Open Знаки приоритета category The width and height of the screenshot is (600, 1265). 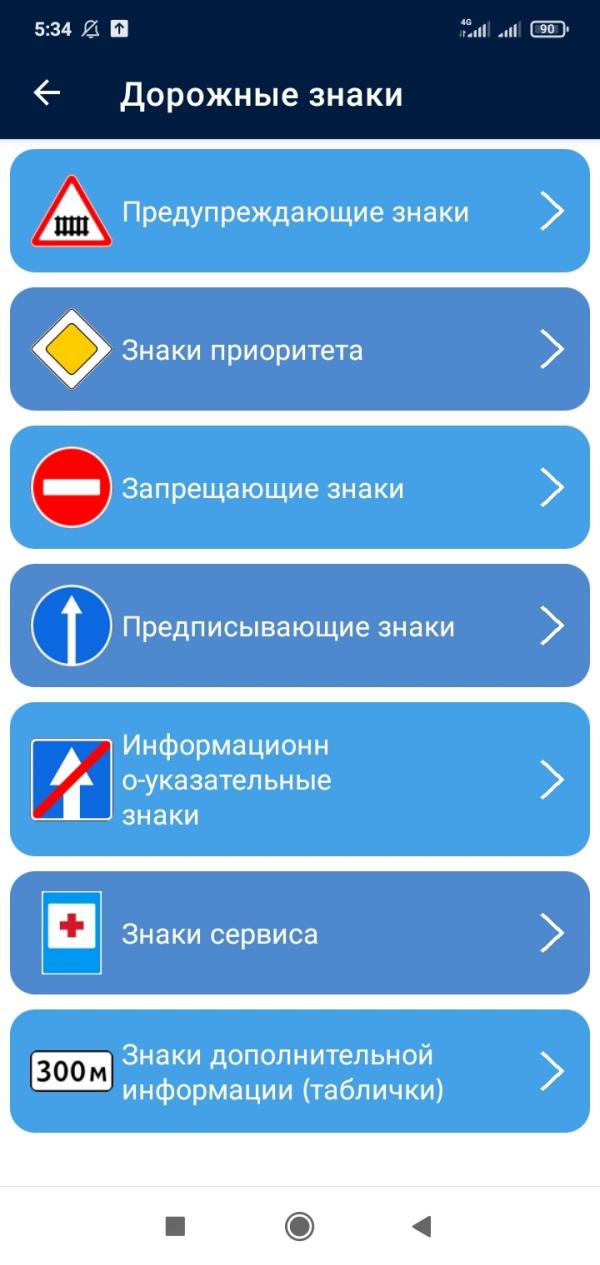point(300,349)
